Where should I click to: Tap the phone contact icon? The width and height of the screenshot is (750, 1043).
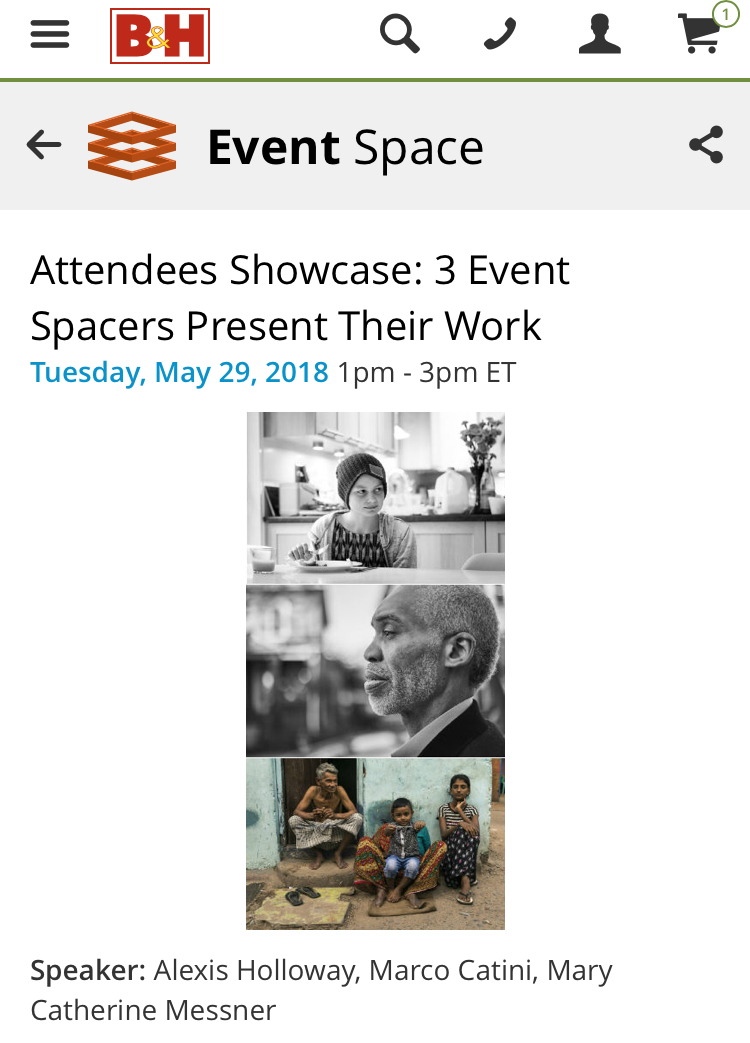click(499, 35)
